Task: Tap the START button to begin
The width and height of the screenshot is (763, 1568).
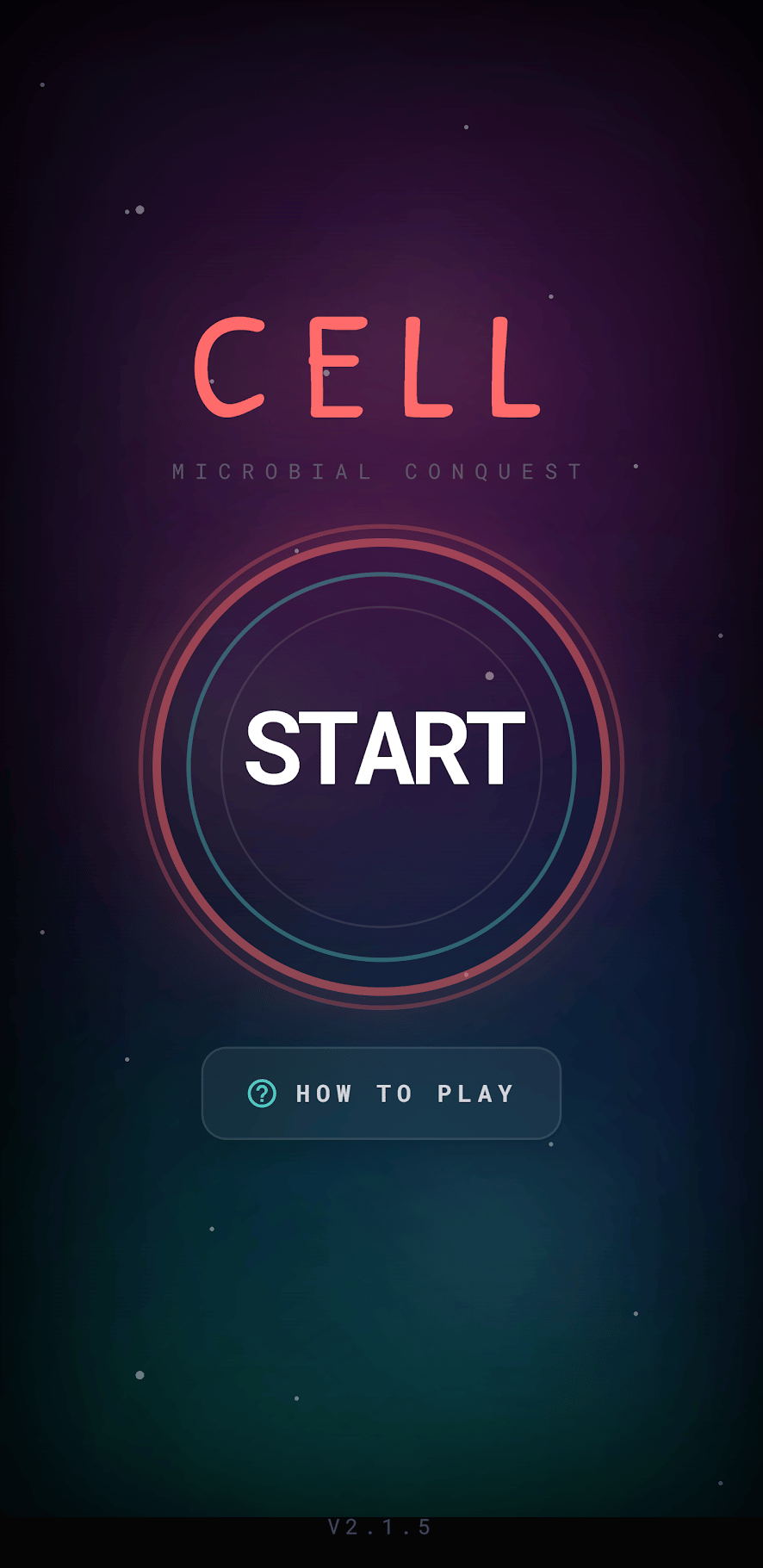Action: coord(381,766)
